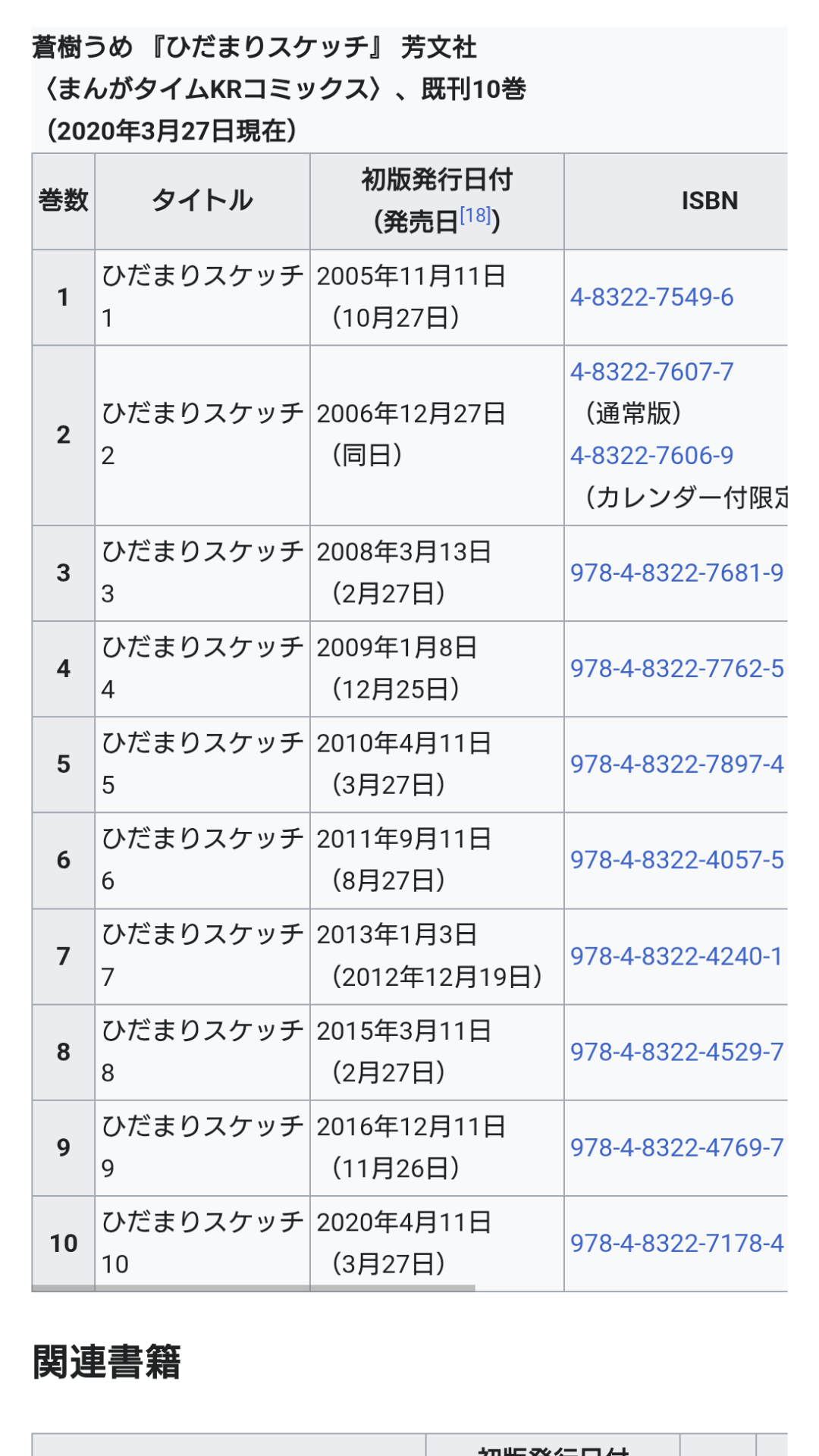
Task: Open ISBN 978-4-8322-7178-4 link
Action: [x=676, y=1243]
